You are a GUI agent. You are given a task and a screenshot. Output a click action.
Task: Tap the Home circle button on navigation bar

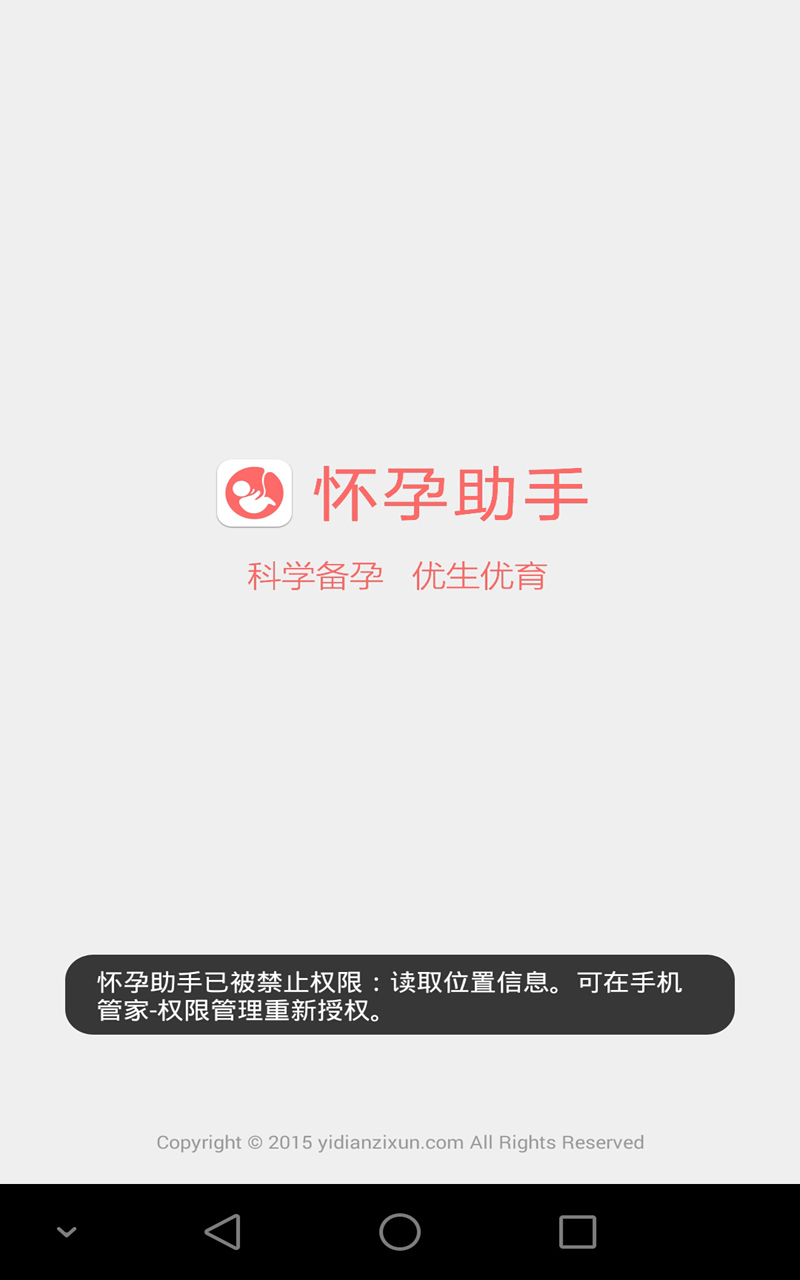[x=400, y=1231]
